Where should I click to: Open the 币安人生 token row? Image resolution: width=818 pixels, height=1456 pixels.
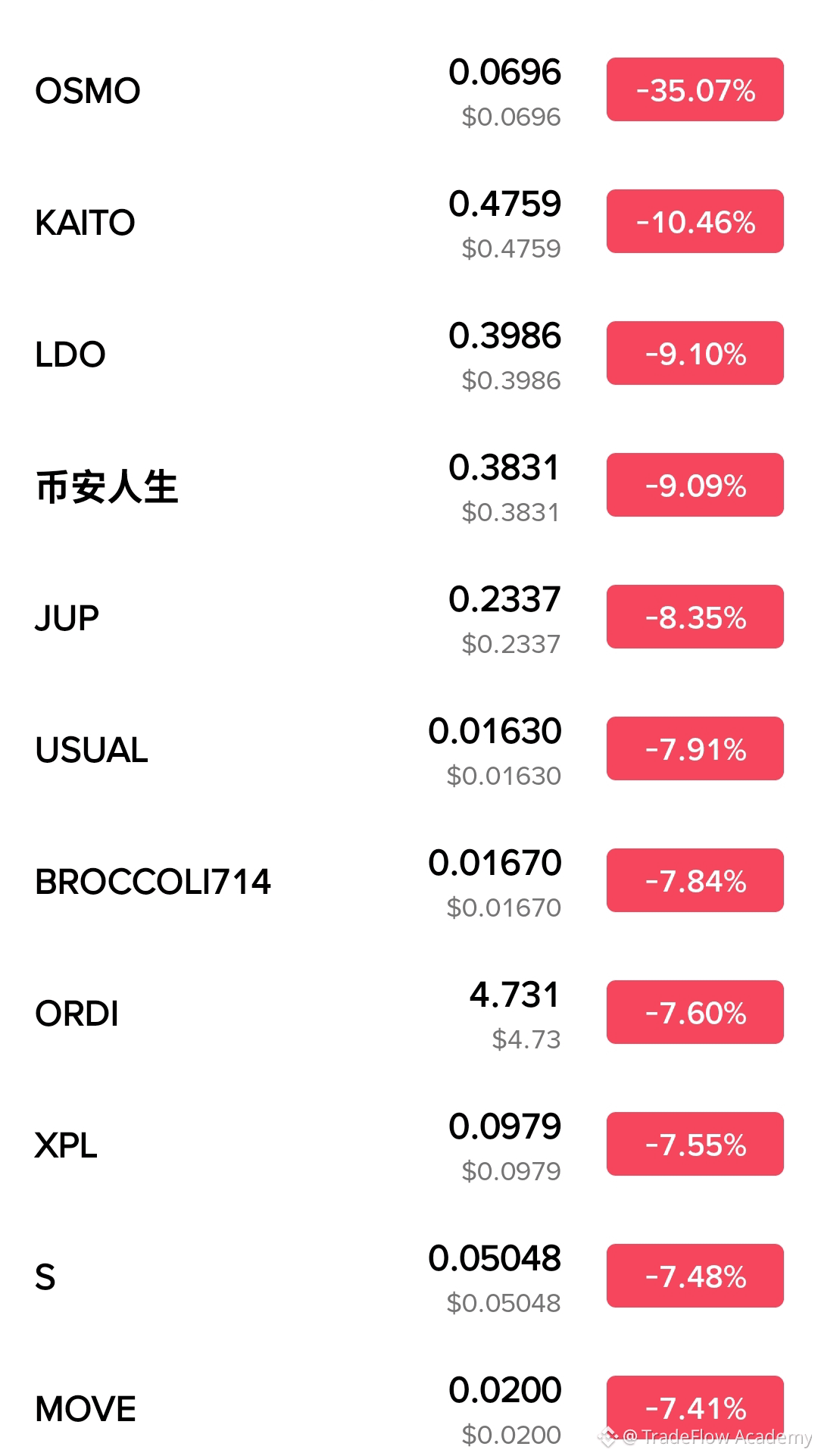pos(409,486)
